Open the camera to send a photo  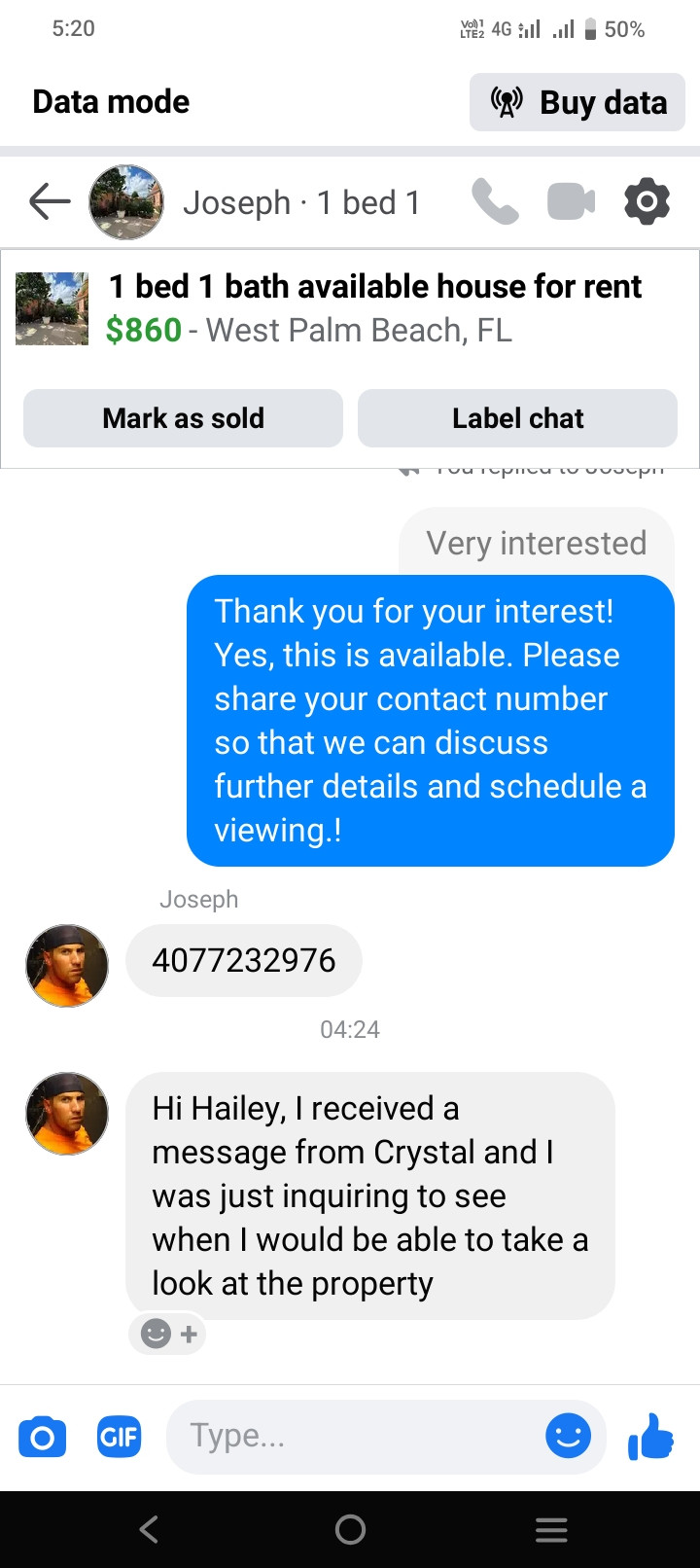click(x=43, y=1437)
